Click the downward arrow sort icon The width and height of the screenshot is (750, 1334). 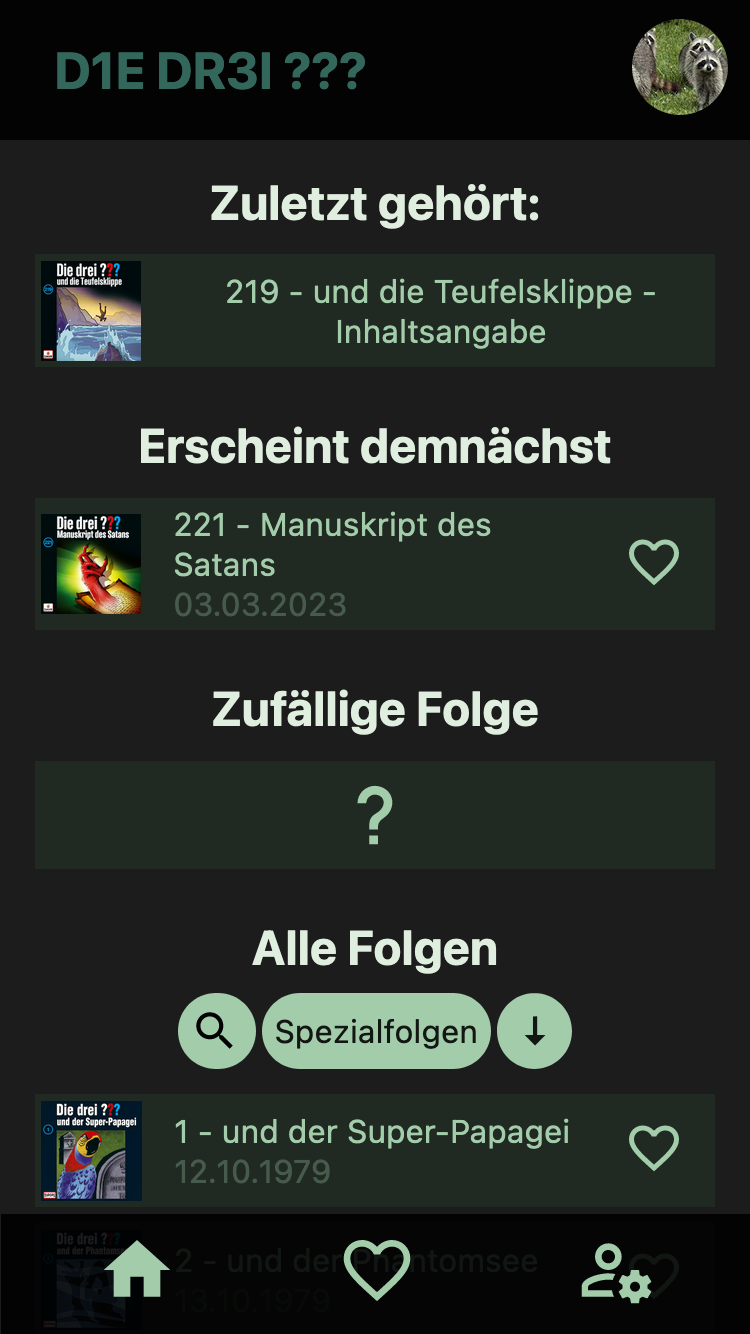(x=534, y=1031)
